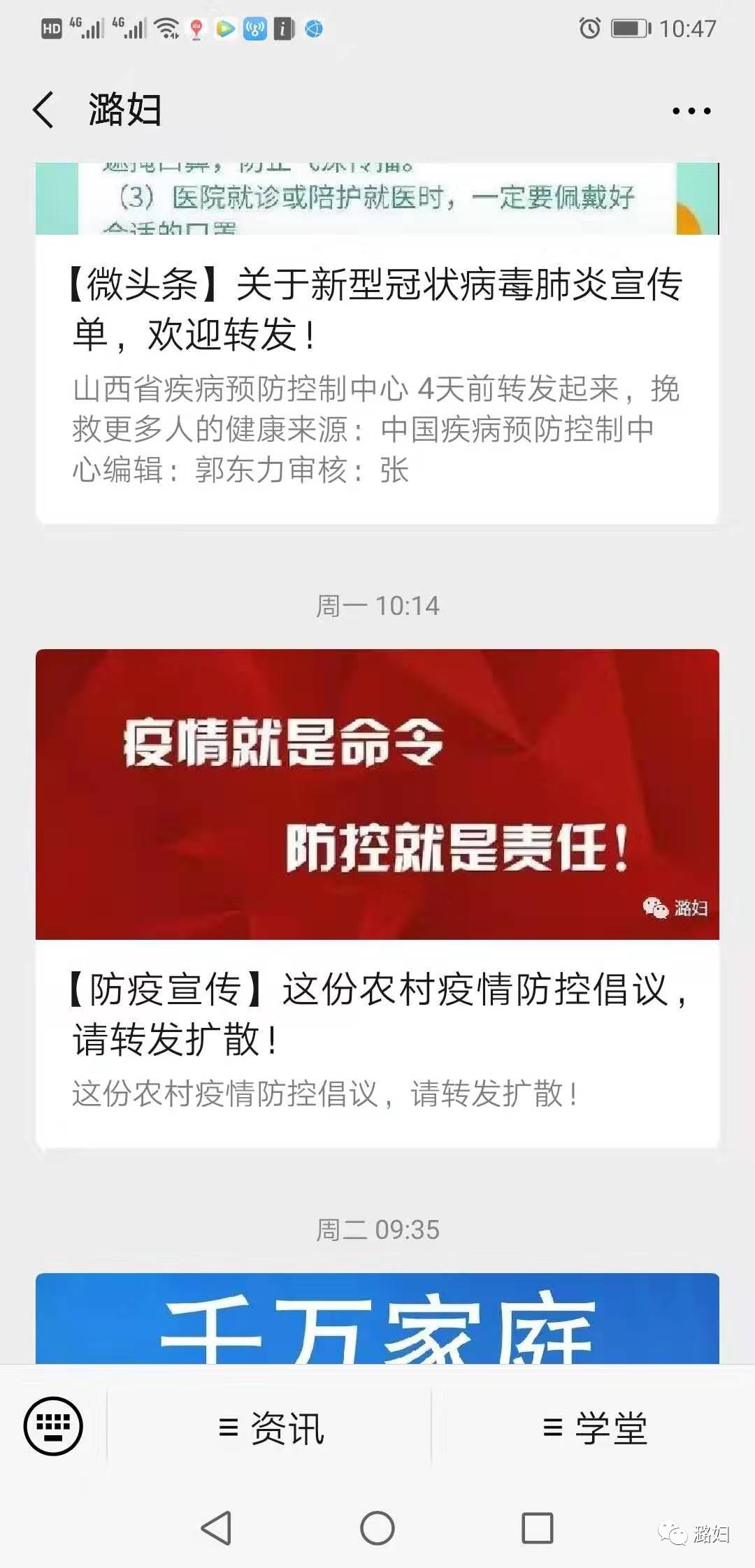
Task: Open the 【防疫宣传】农村疫情防控倡议 article
Action: click(x=377, y=899)
